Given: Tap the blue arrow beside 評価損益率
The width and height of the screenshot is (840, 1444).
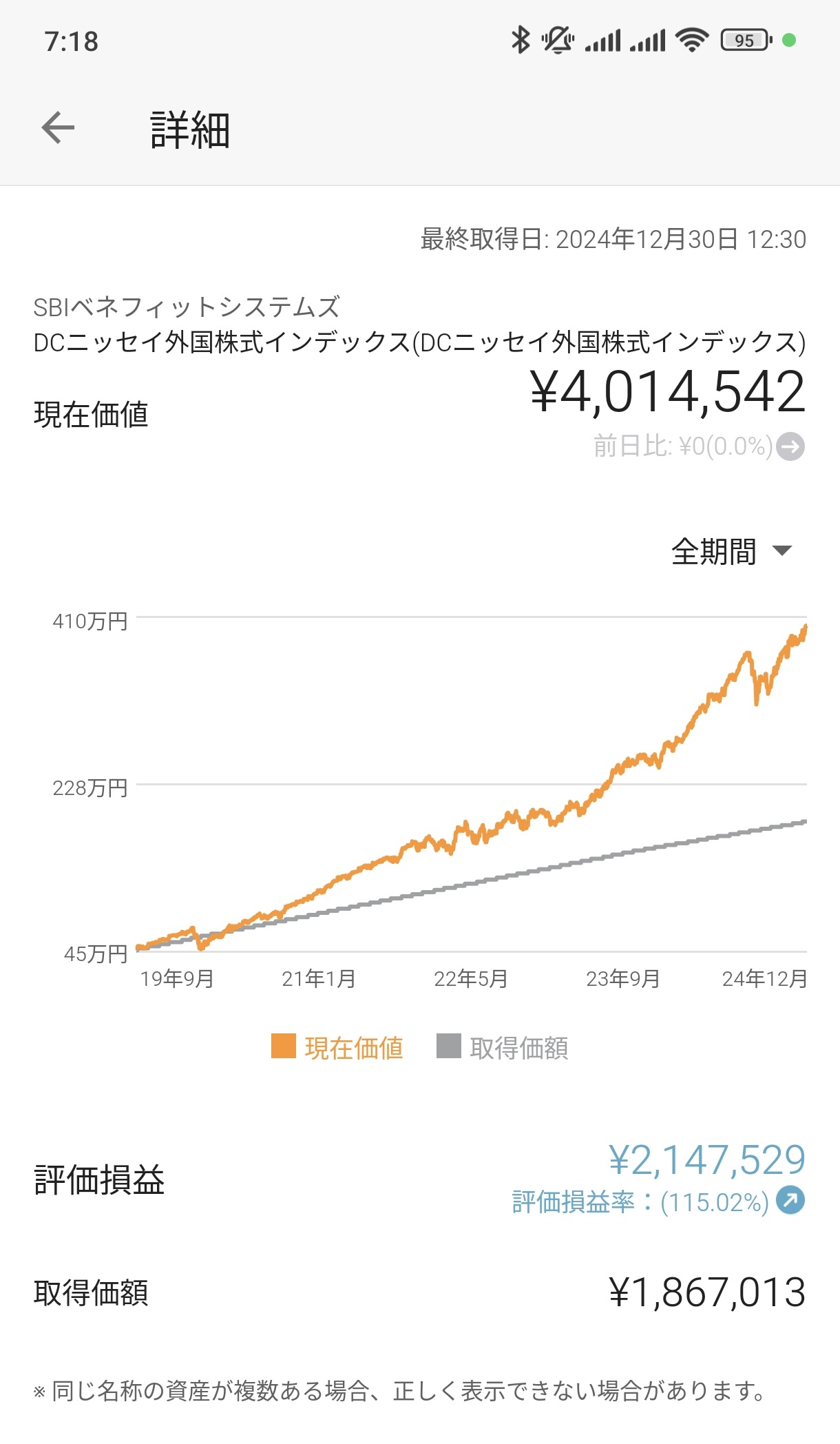Looking at the screenshot, I should [790, 1200].
